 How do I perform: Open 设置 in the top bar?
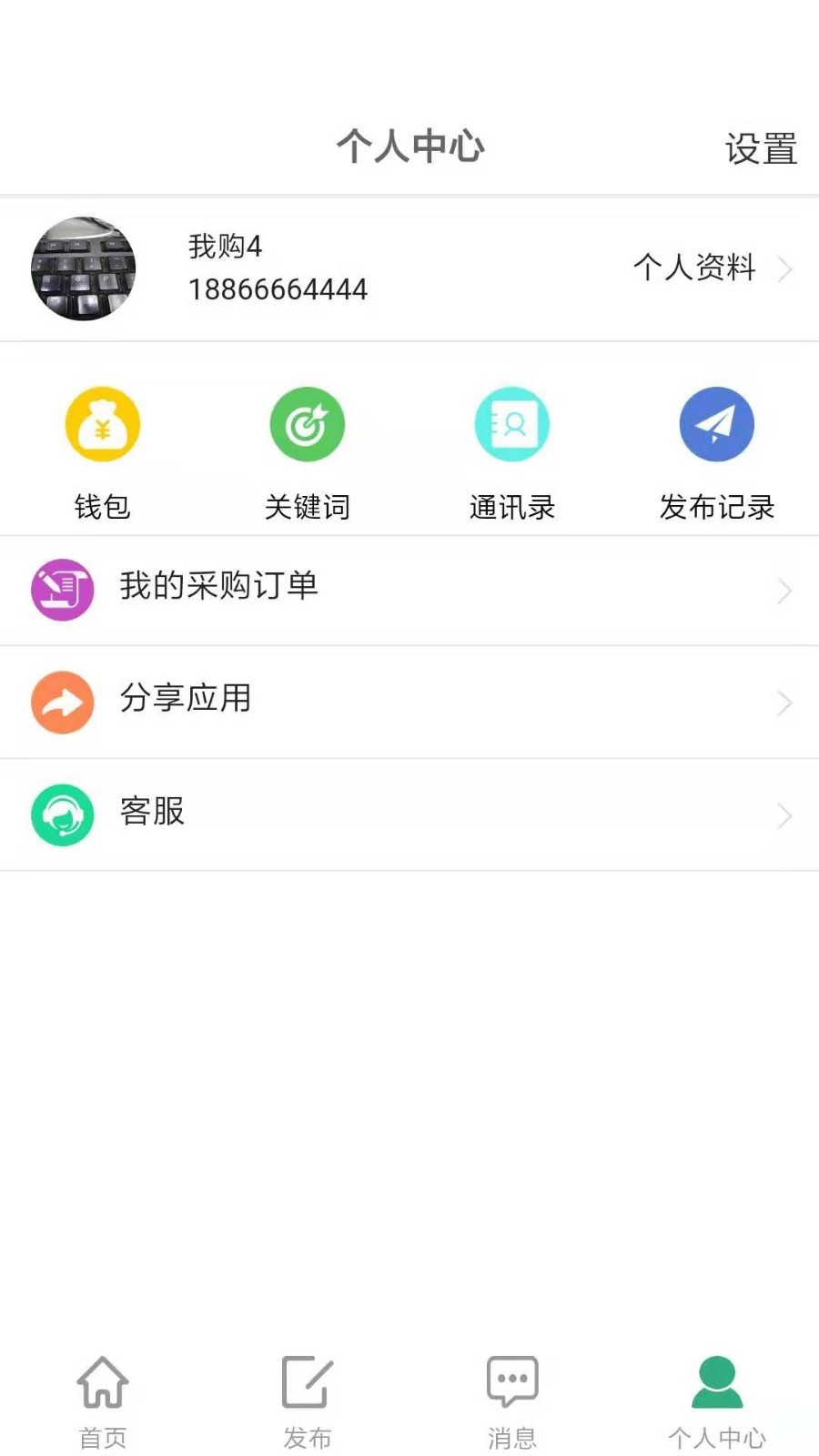coord(761,149)
